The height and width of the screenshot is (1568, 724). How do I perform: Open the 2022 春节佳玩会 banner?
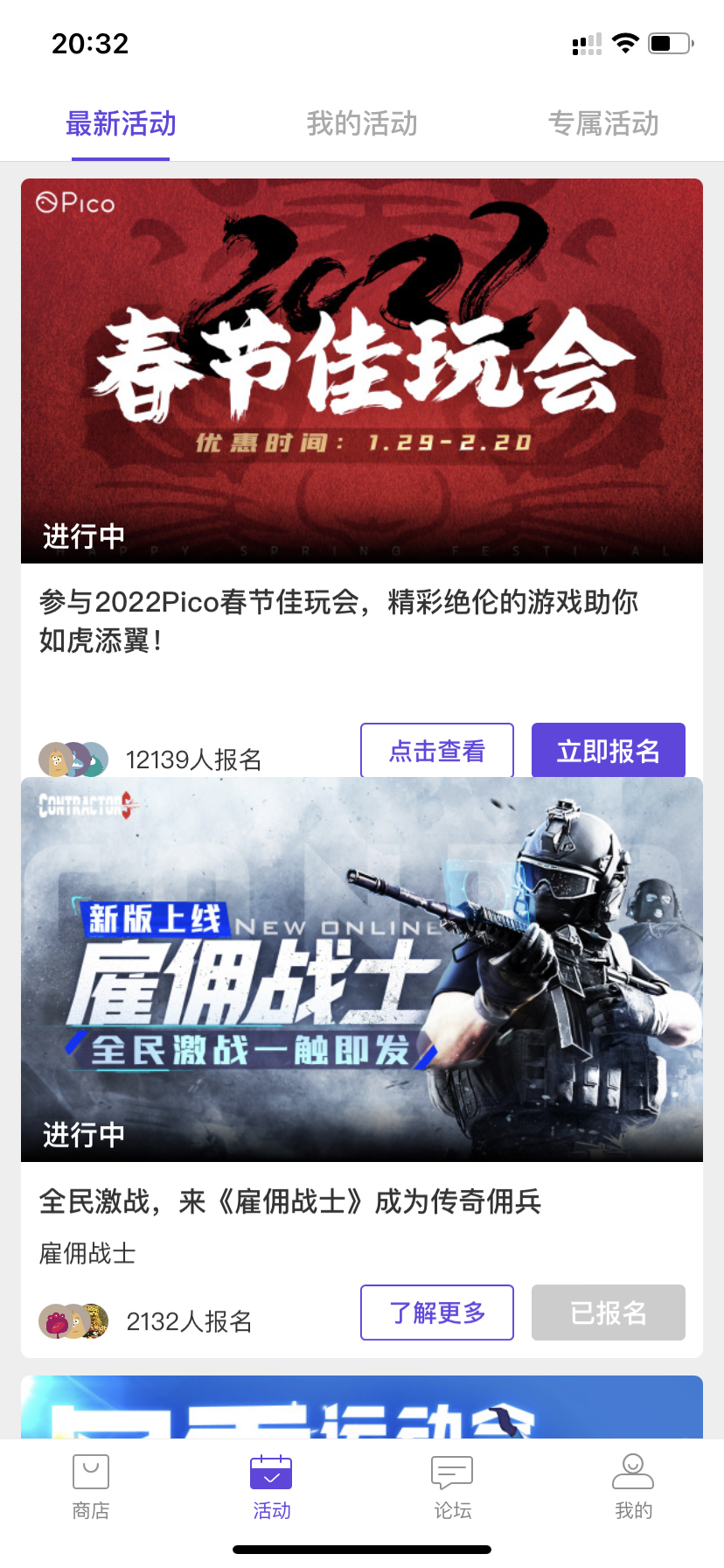(362, 367)
